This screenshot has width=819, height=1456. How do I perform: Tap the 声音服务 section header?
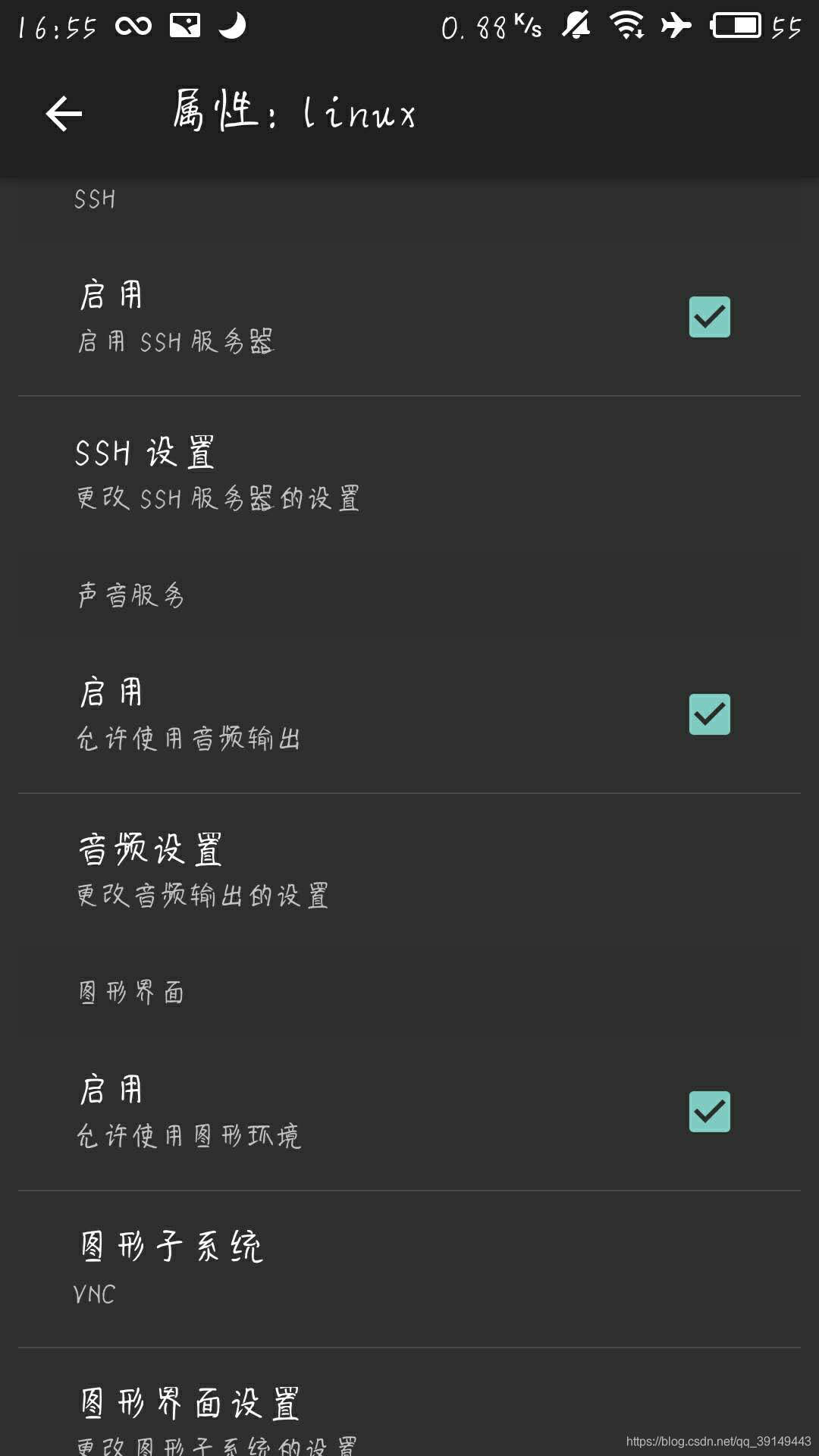pos(130,595)
